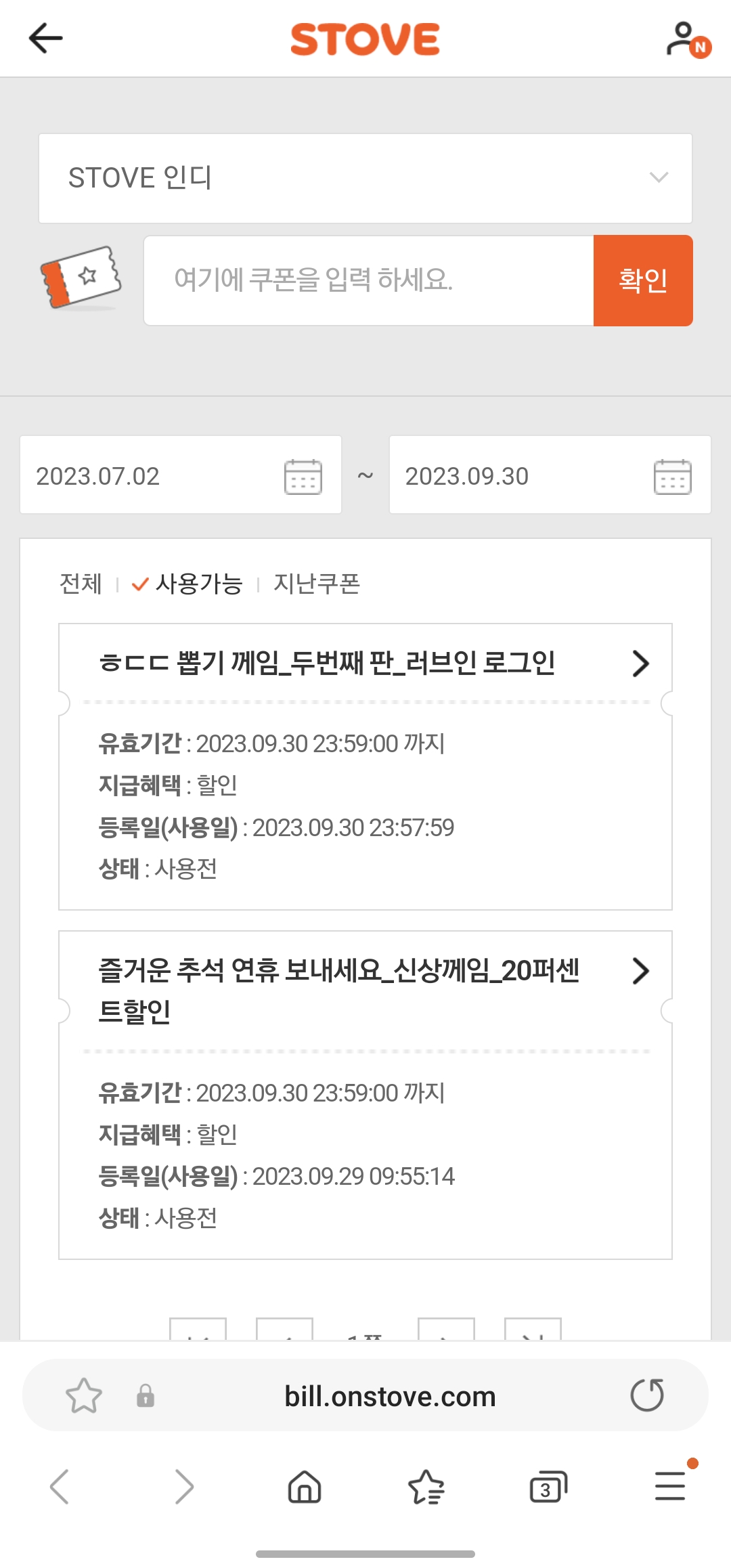This screenshot has width=731, height=1568.
Task: Navigate forward in browser history
Action: pyautogui.click(x=184, y=1487)
